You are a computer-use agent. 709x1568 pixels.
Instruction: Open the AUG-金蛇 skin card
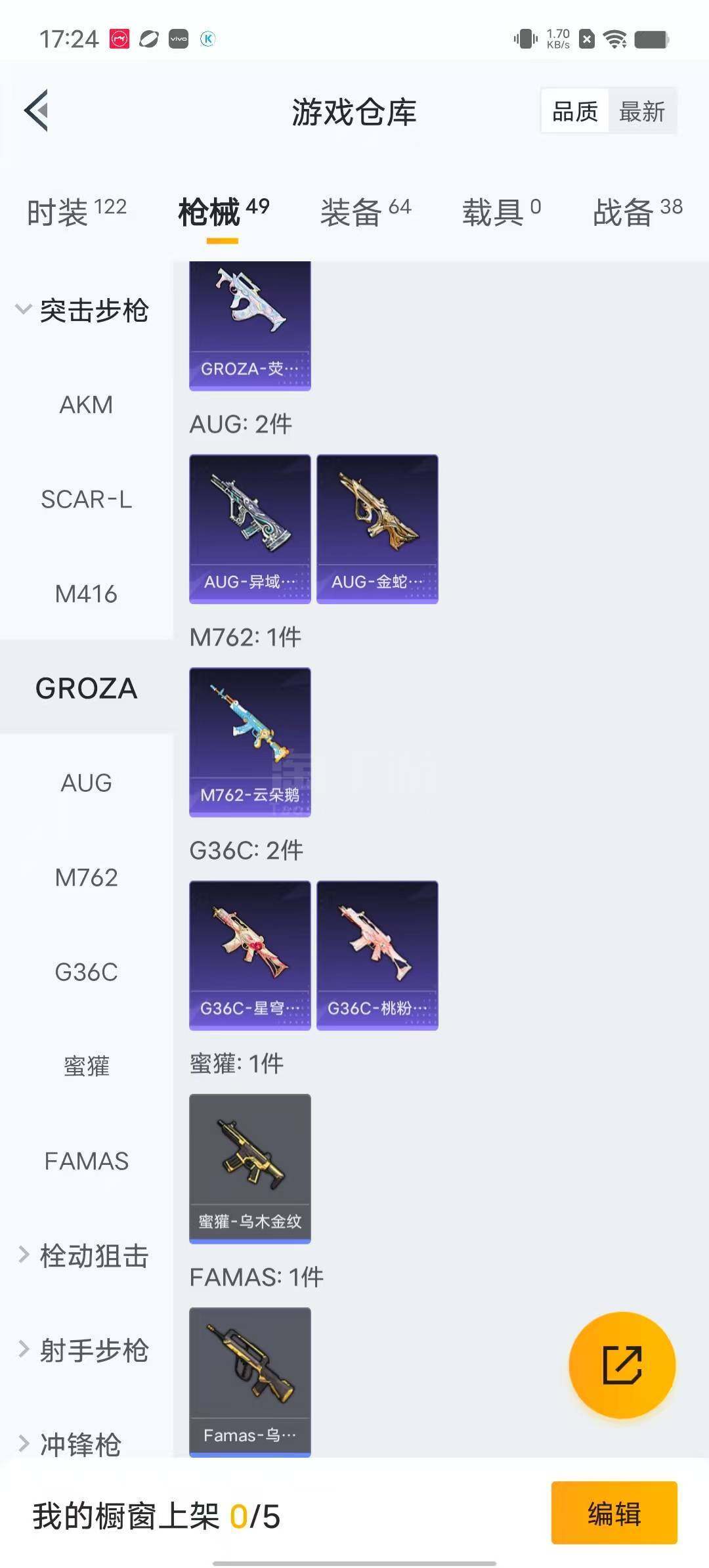click(377, 529)
